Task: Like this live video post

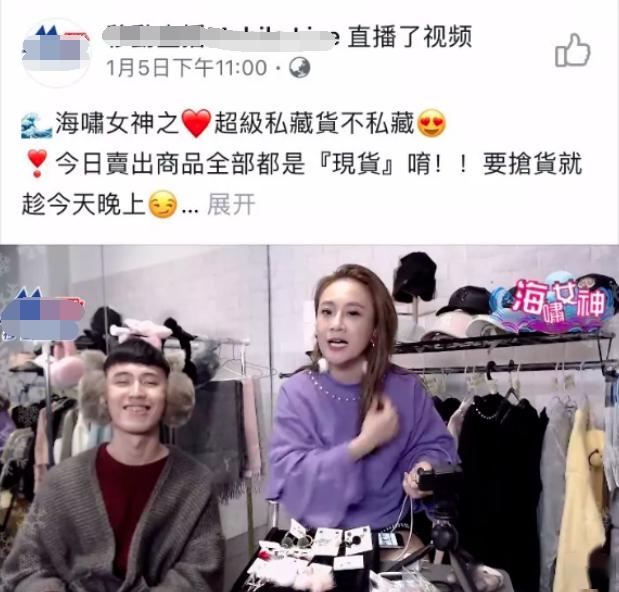Action: pyautogui.click(x=572, y=50)
